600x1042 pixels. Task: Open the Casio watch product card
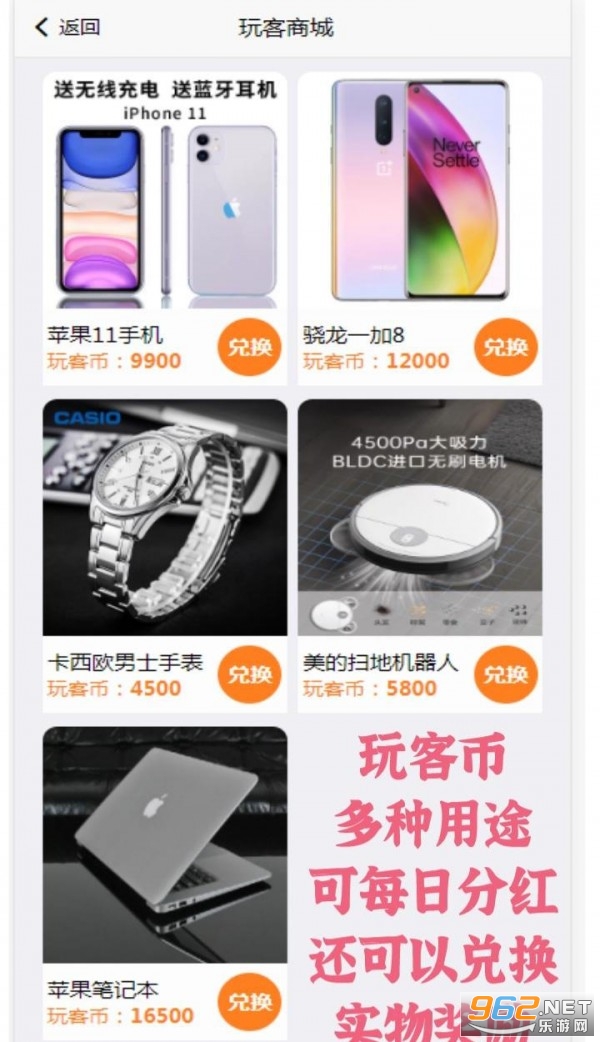165,517
